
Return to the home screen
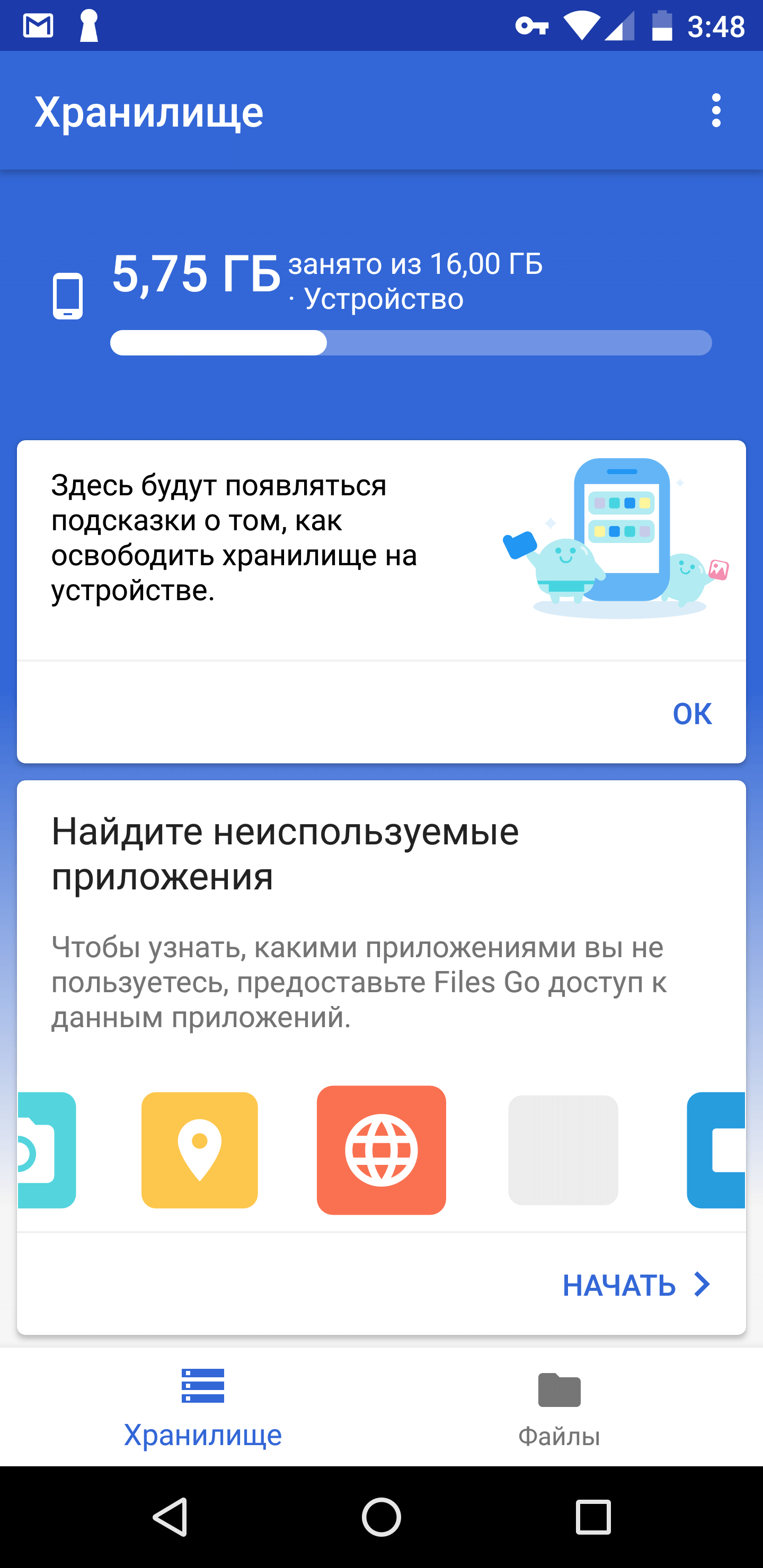(381, 1516)
